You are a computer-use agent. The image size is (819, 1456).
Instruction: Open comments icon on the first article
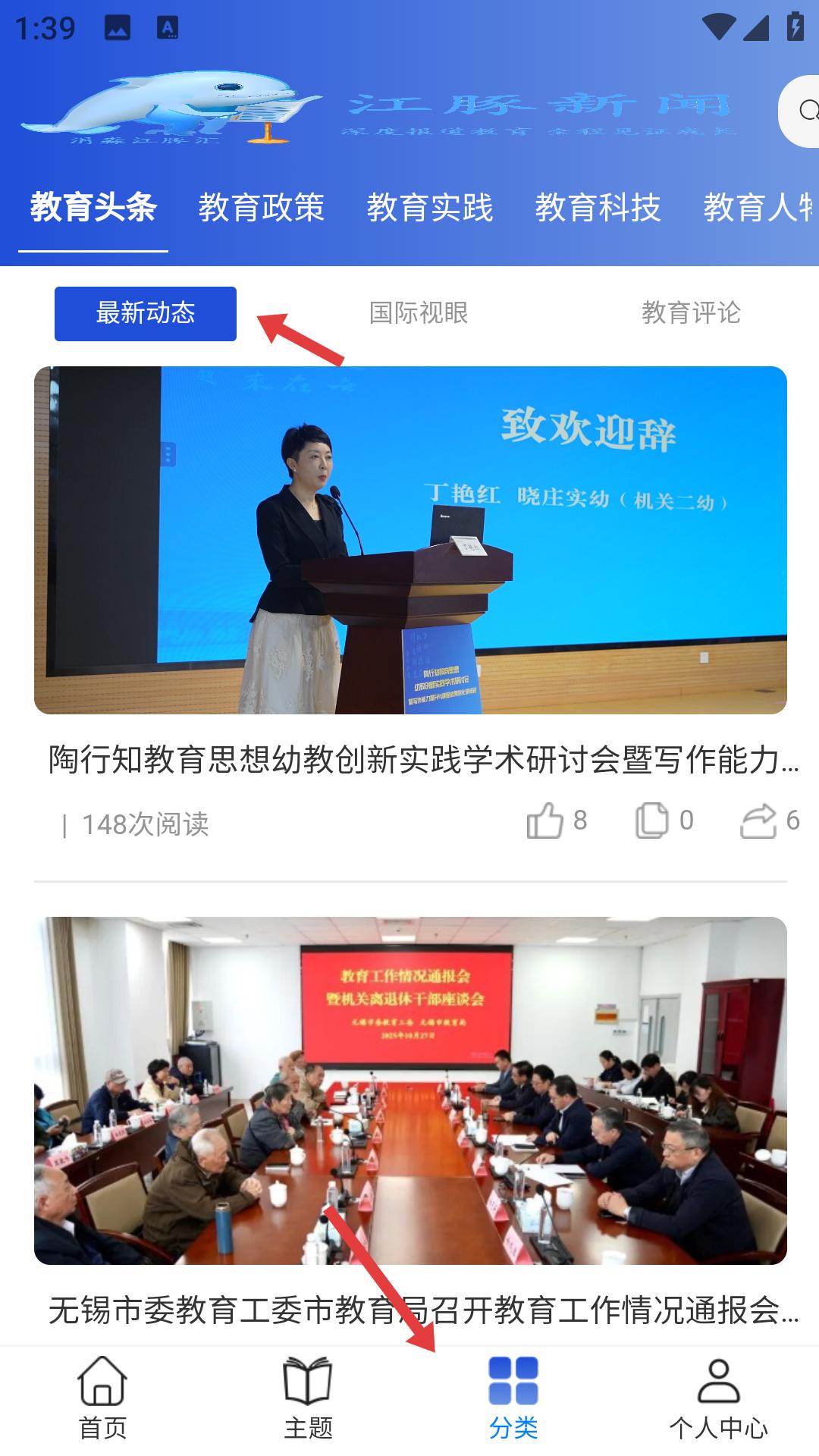pyautogui.click(x=651, y=821)
